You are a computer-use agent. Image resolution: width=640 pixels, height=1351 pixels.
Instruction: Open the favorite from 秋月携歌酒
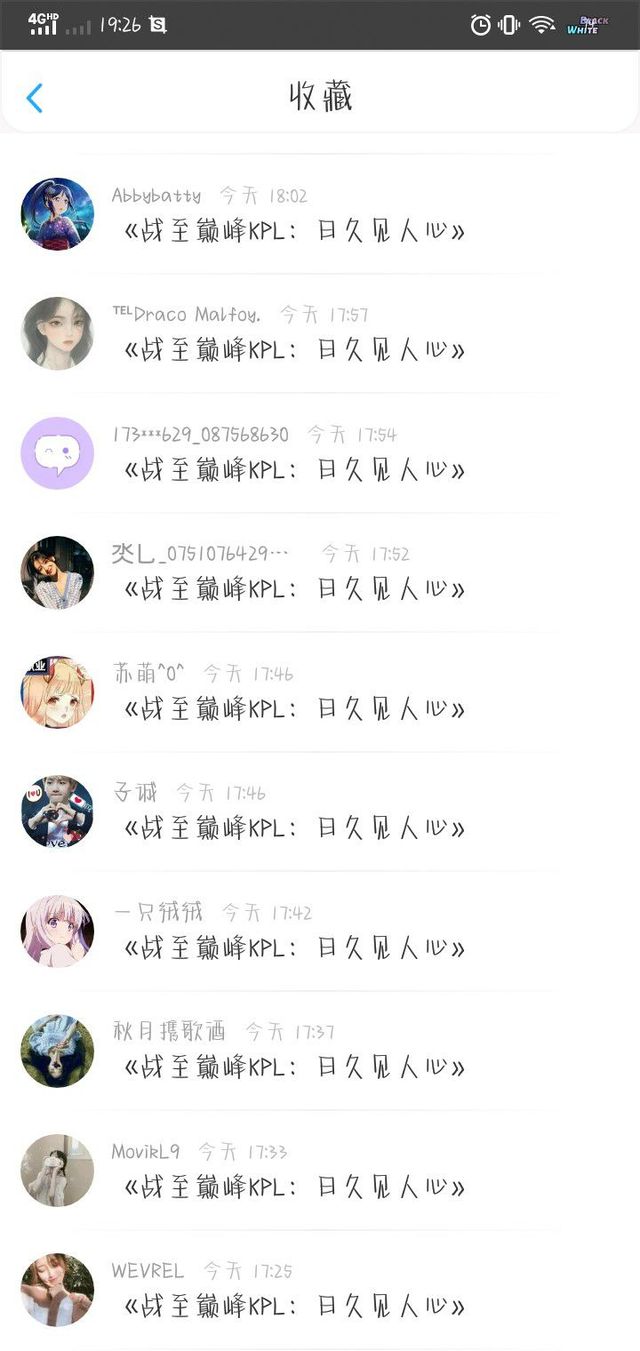(295, 1068)
